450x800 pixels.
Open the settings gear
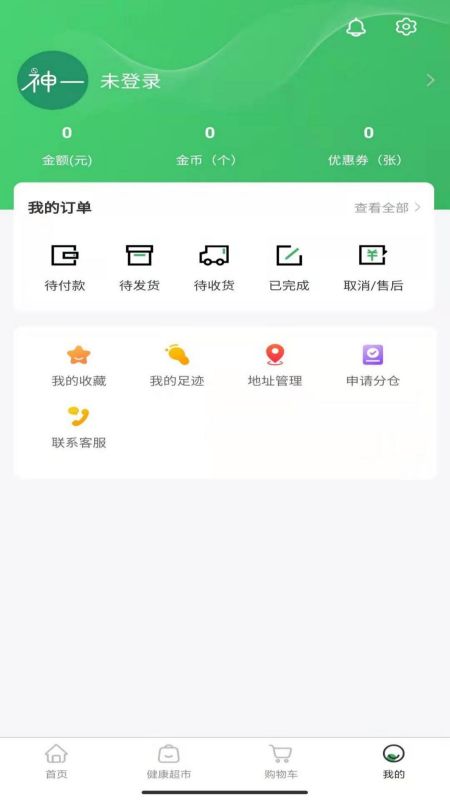pyautogui.click(x=406, y=27)
